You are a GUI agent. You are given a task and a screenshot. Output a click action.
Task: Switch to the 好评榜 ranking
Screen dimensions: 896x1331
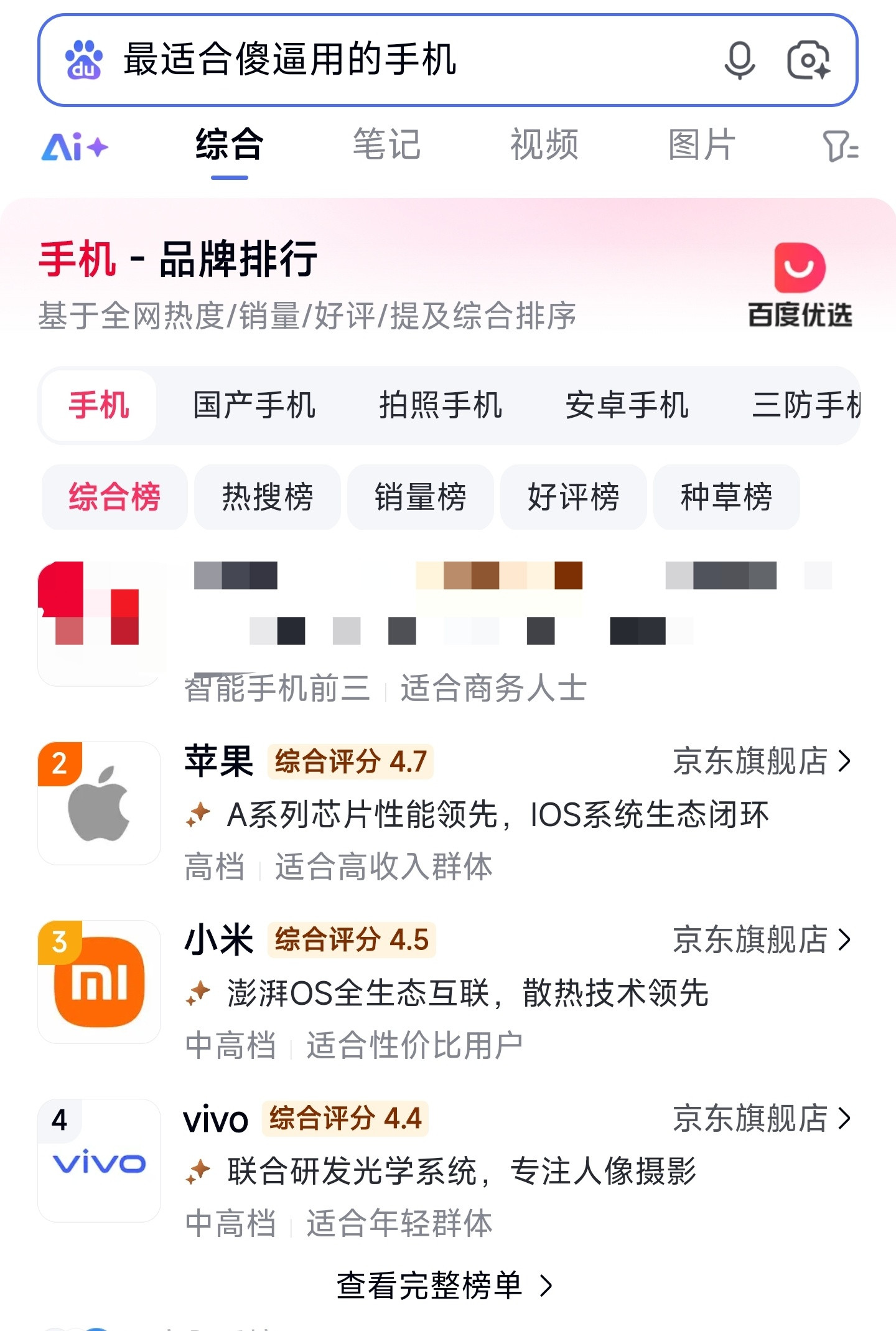(573, 497)
